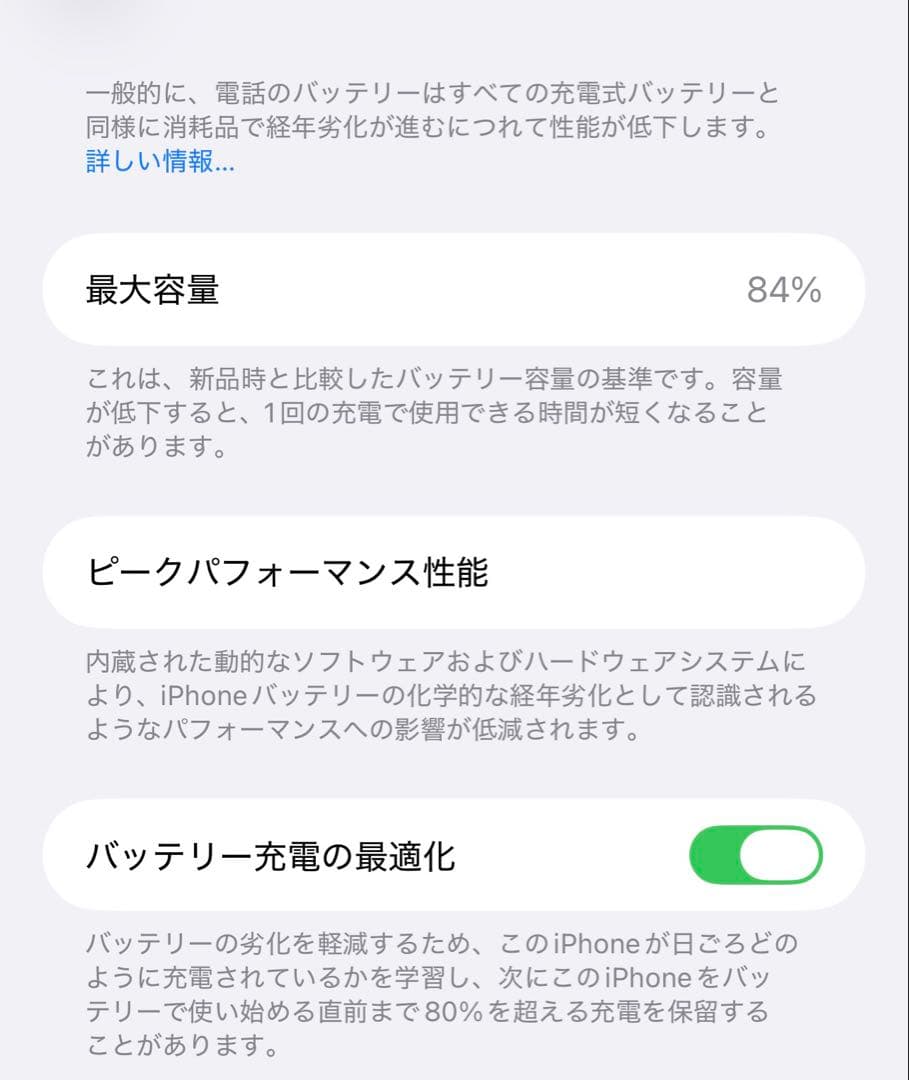Tap 詳しい情報 to learn more about batteries

[x=160, y=162]
